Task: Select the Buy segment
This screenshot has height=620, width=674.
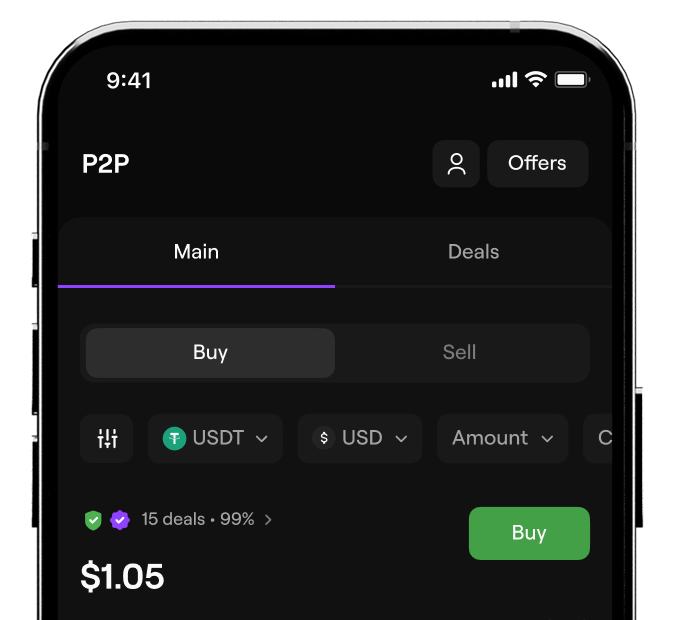Action: (210, 352)
